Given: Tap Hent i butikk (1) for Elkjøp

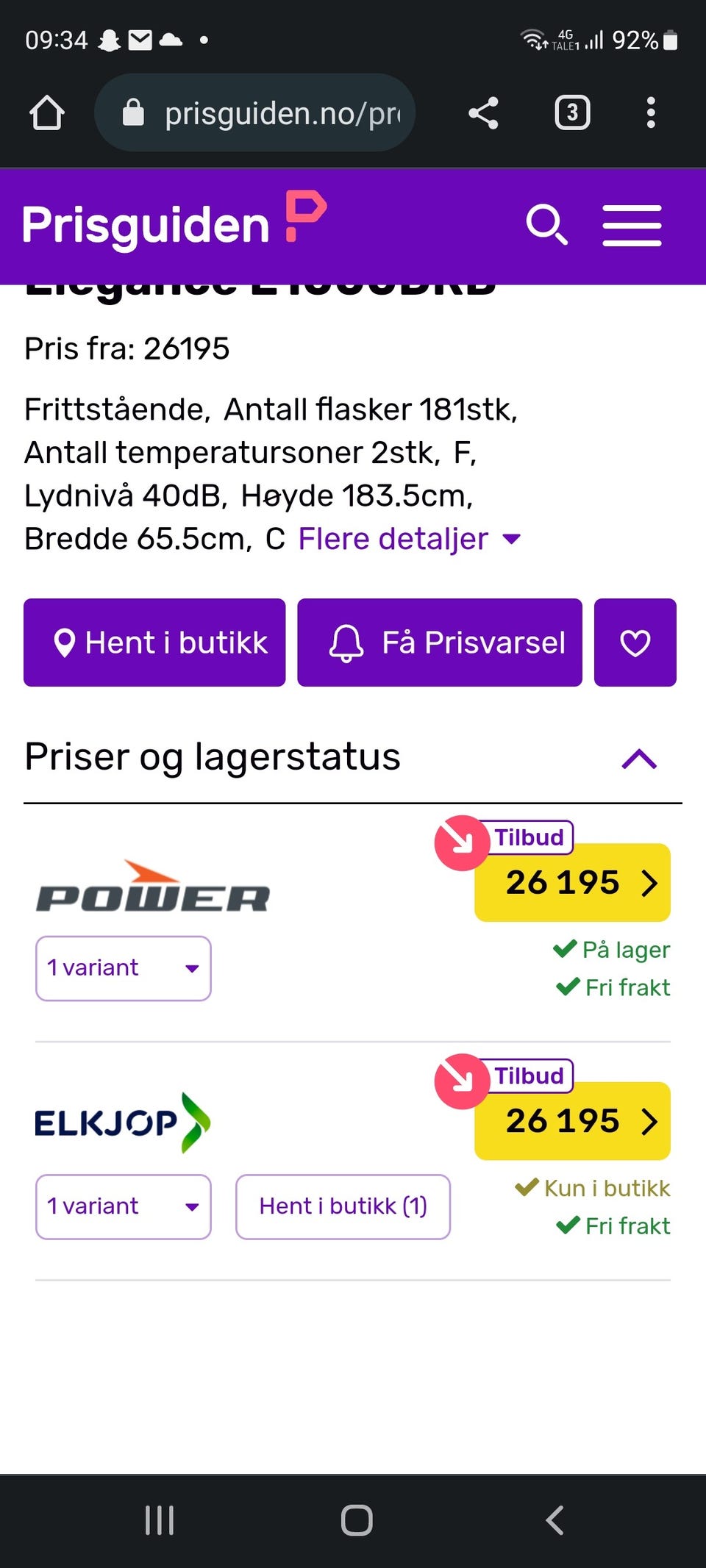Looking at the screenshot, I should click(x=343, y=1207).
